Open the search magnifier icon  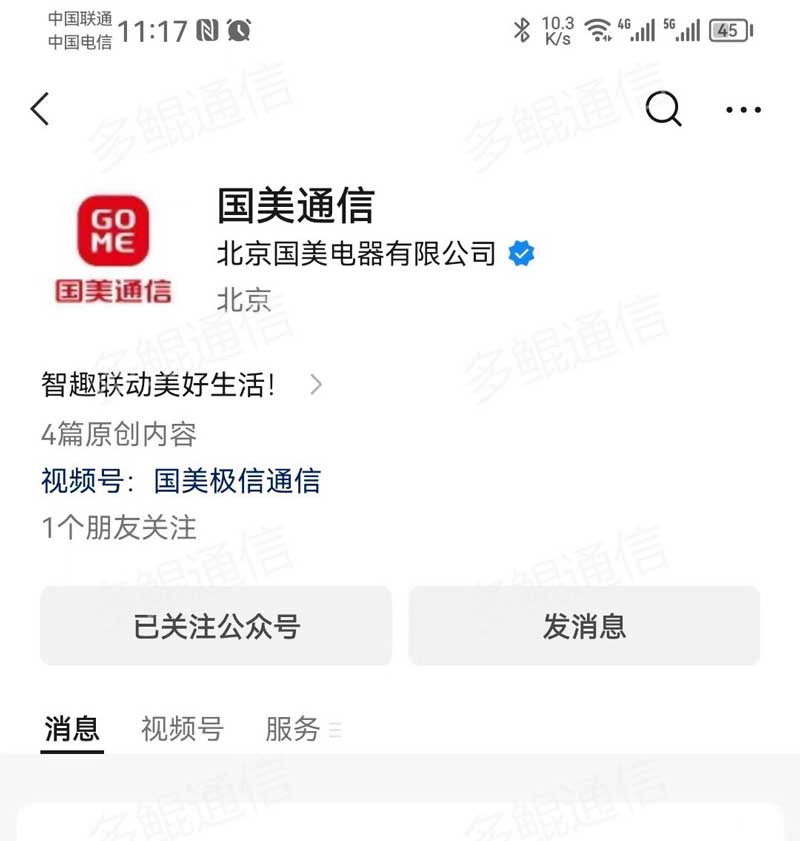(x=662, y=110)
